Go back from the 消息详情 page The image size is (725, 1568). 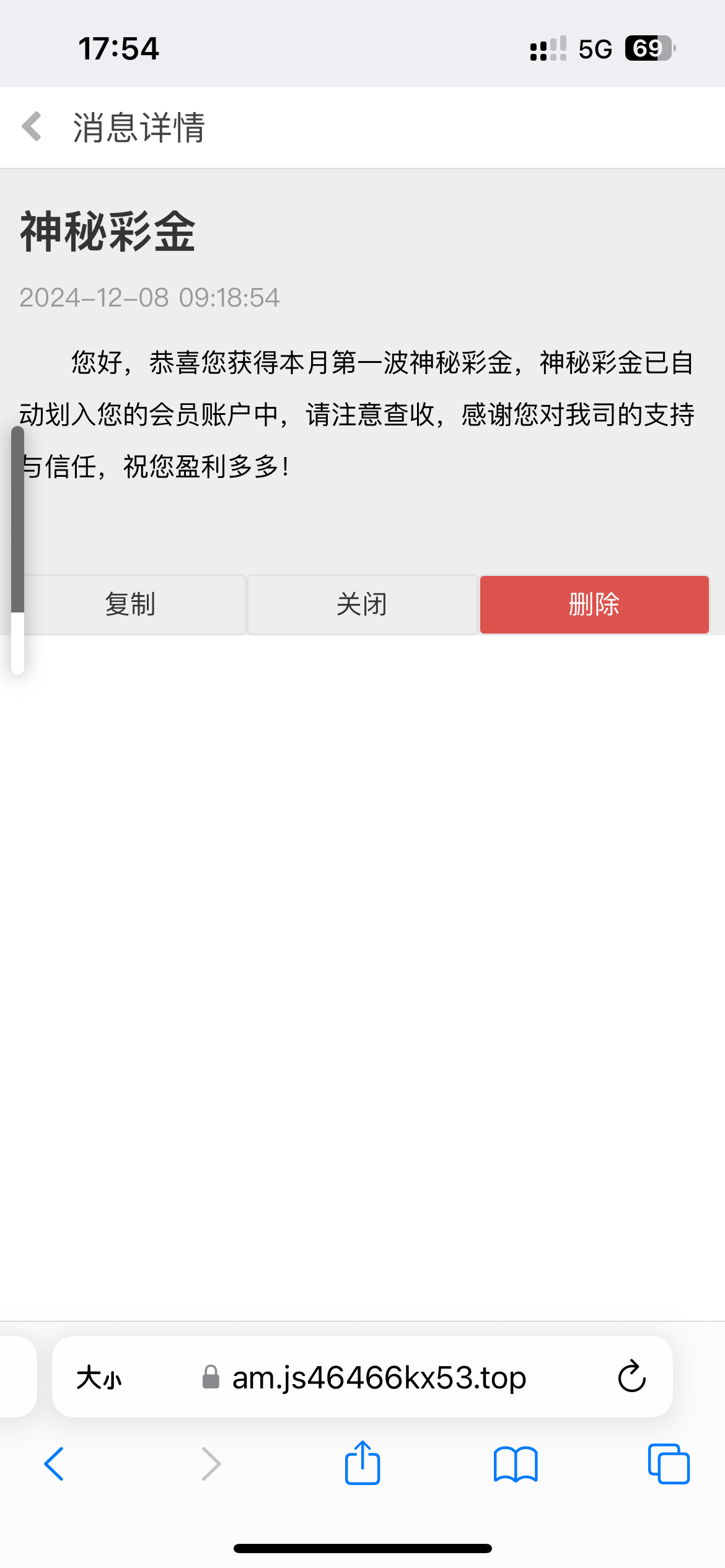[32, 127]
